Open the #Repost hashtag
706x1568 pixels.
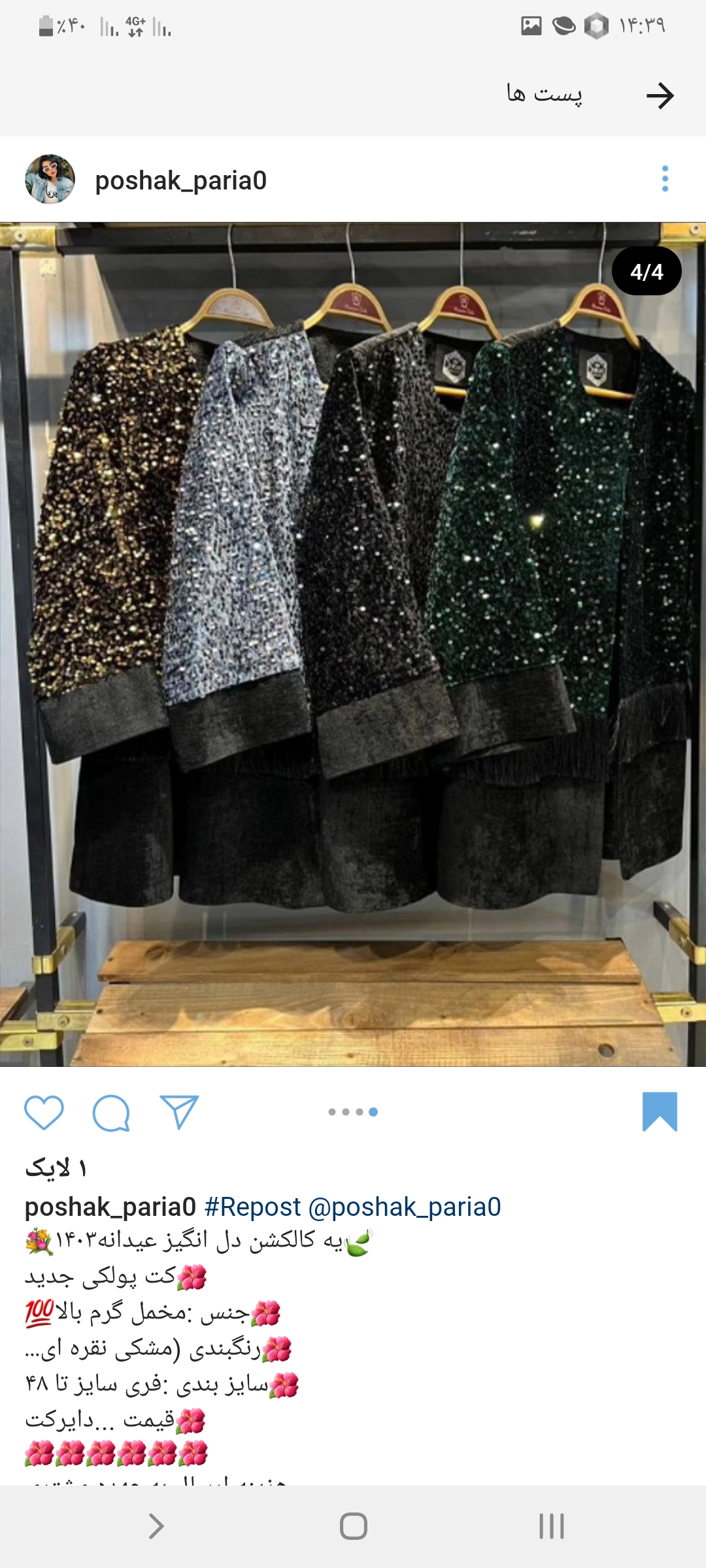(252, 1207)
